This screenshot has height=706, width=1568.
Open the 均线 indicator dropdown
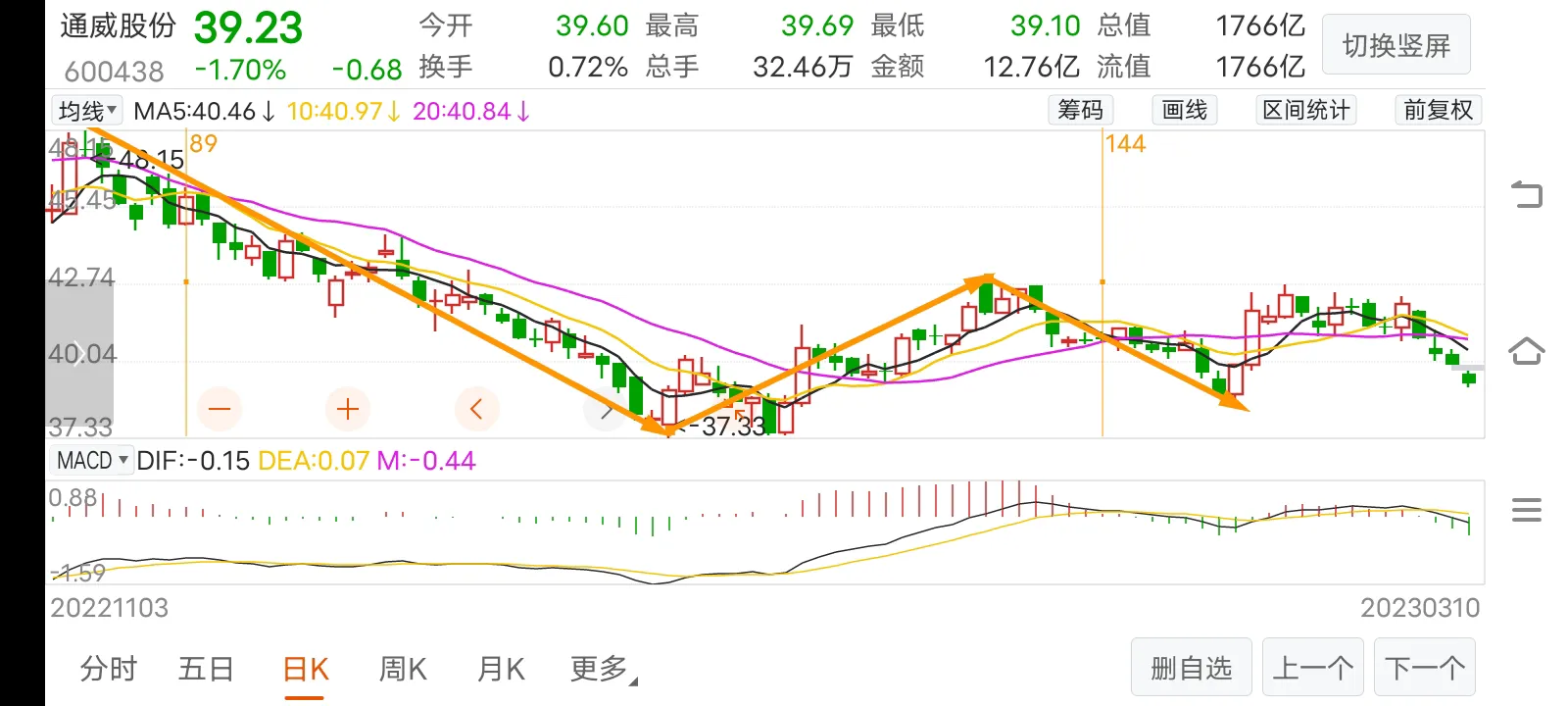coord(87,111)
